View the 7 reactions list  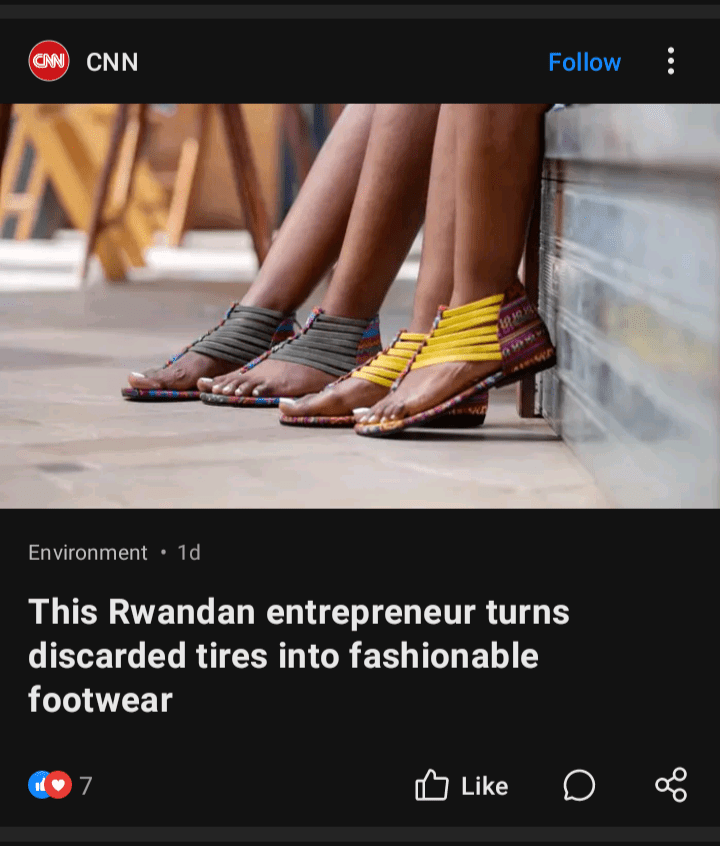[x=60, y=786]
